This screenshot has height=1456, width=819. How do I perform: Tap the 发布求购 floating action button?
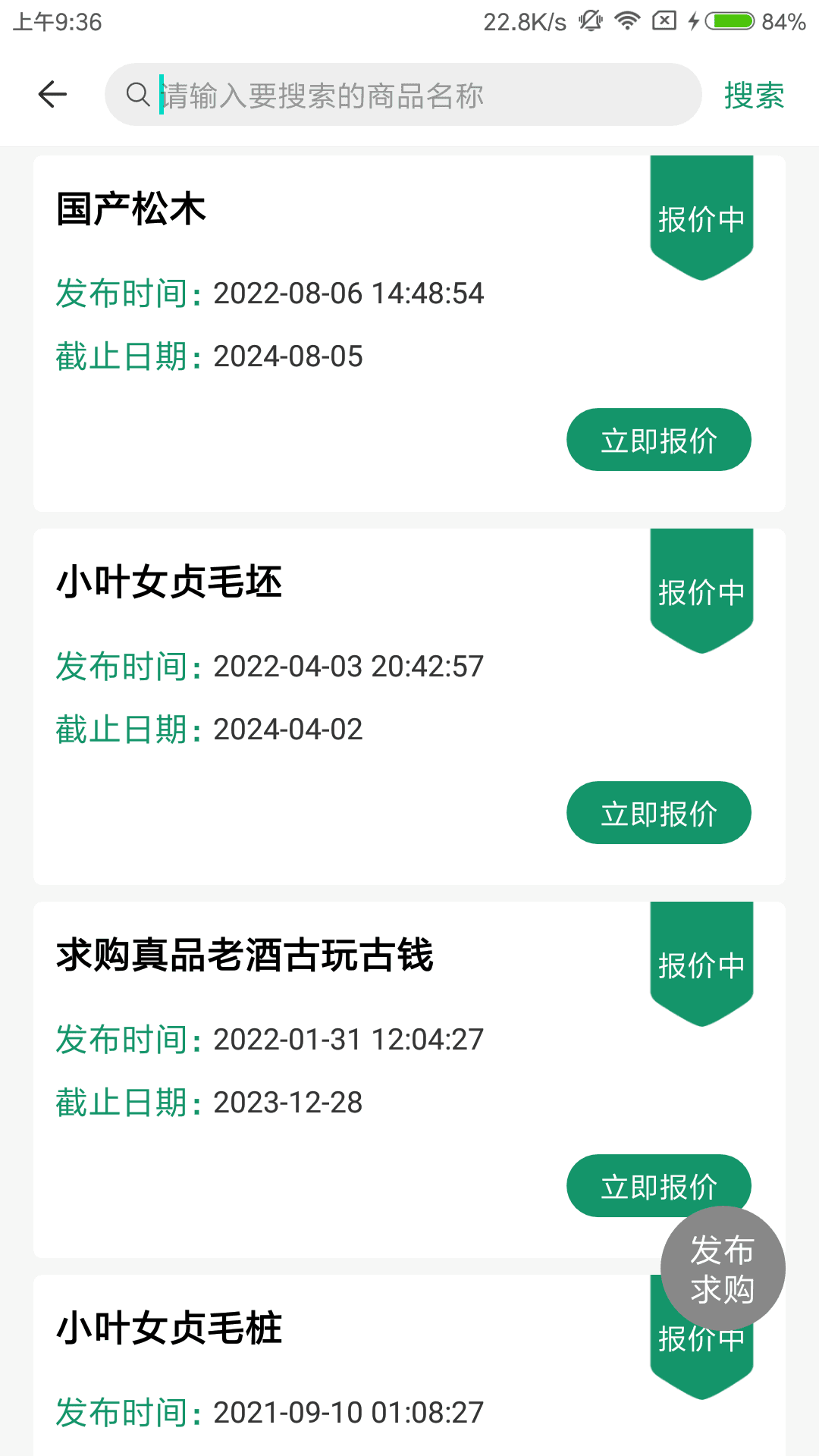pyautogui.click(x=720, y=1268)
